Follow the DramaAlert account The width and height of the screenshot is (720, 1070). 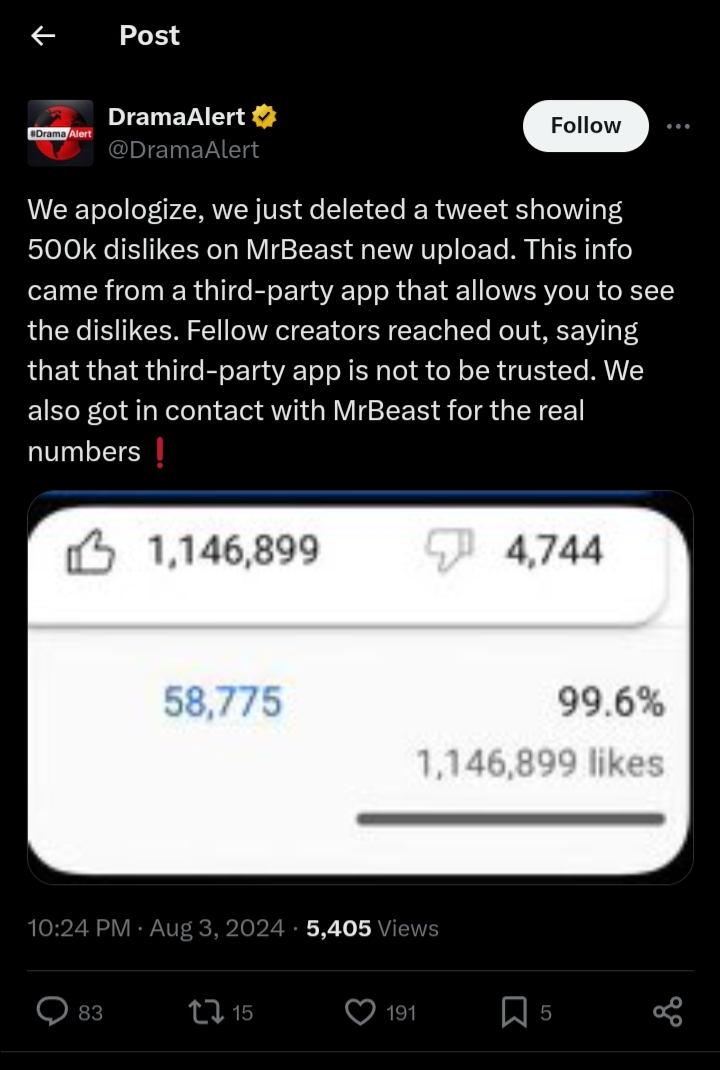pos(585,126)
